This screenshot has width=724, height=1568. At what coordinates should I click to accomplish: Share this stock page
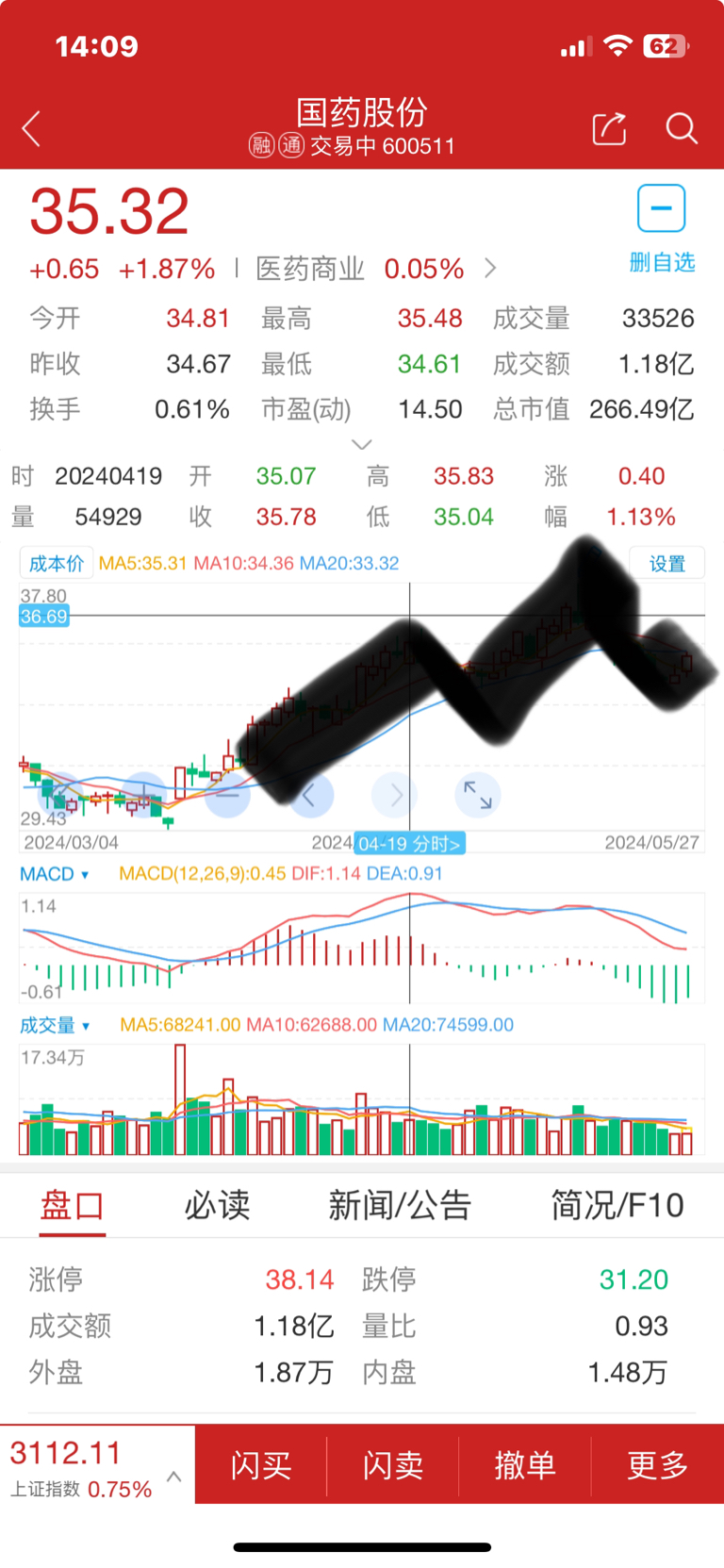click(x=609, y=128)
